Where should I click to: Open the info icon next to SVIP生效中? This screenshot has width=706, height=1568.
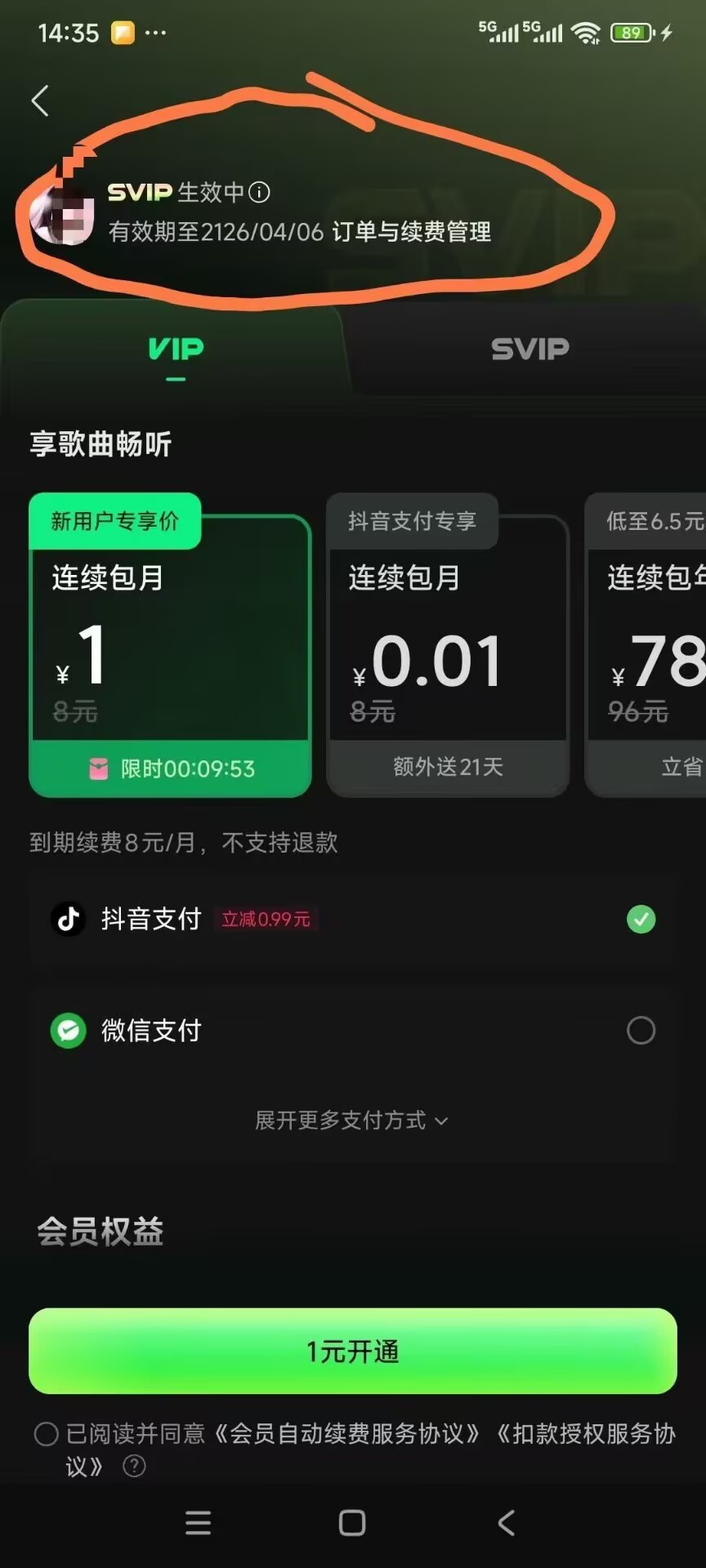point(259,193)
